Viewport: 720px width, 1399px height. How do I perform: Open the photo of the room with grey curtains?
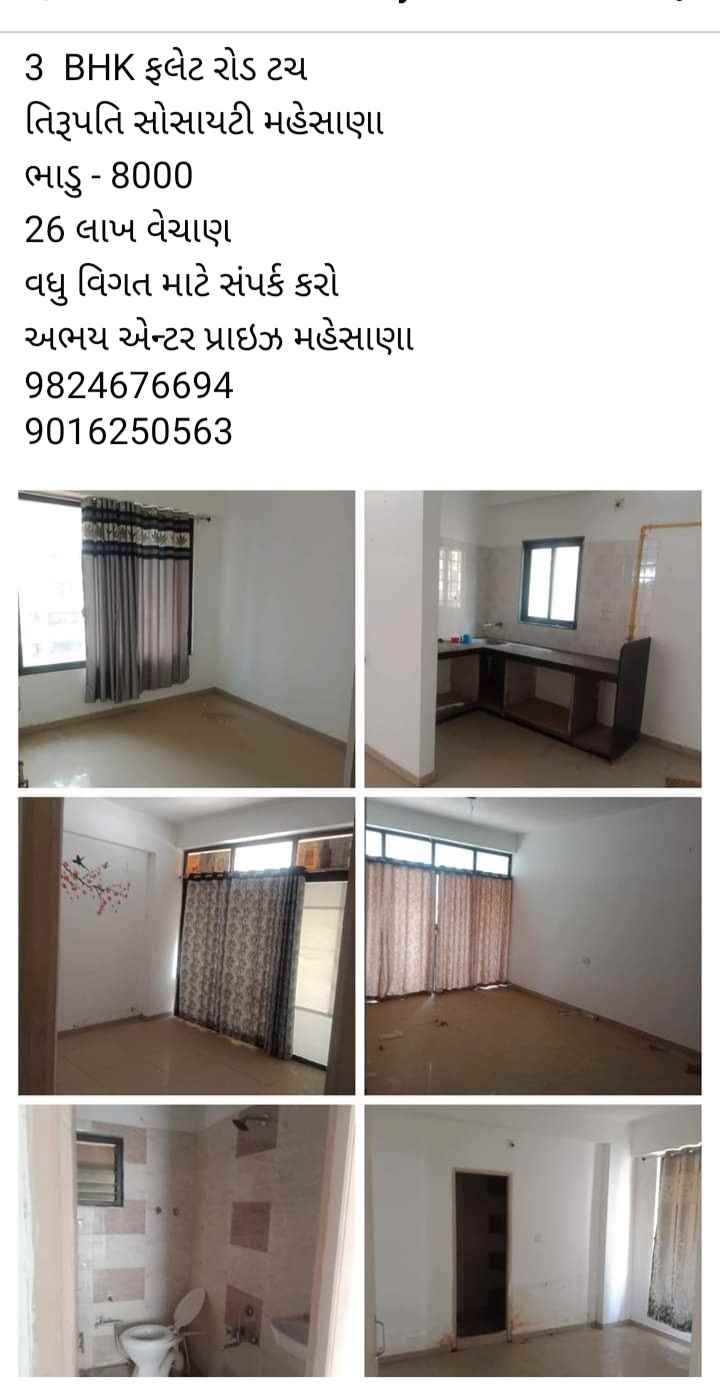pyautogui.click(x=187, y=638)
